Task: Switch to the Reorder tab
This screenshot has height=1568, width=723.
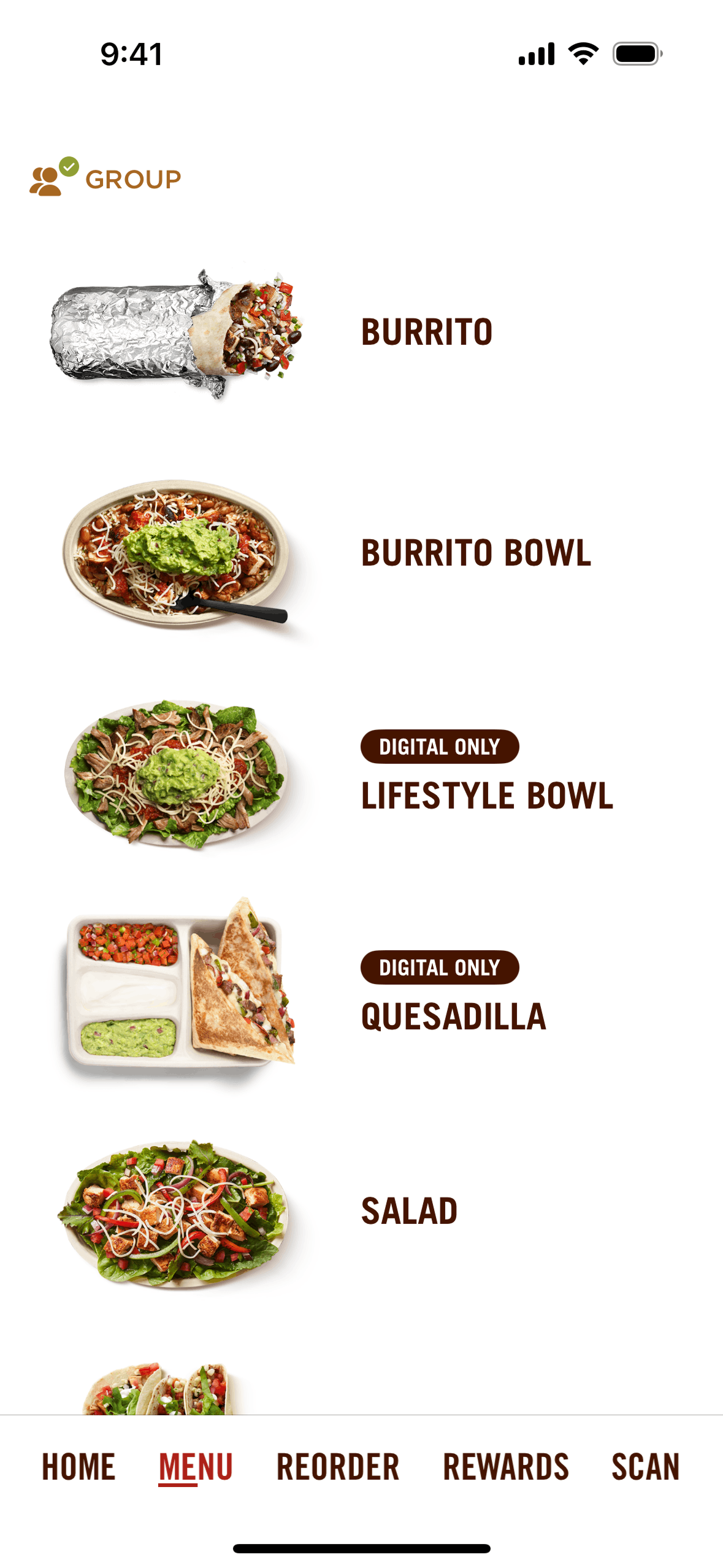Action: 338,1466
